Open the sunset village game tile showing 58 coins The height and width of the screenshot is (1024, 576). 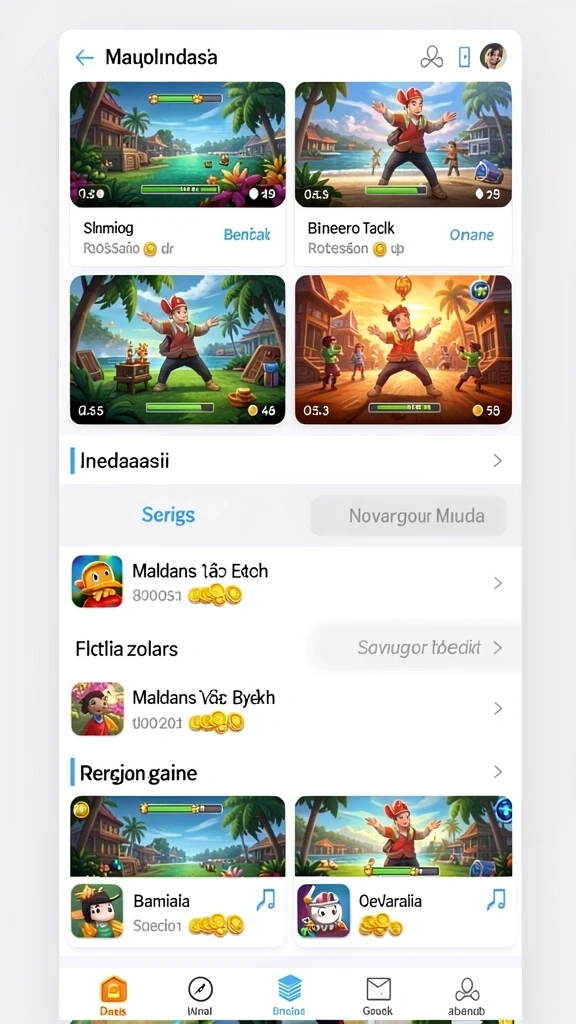(403, 349)
